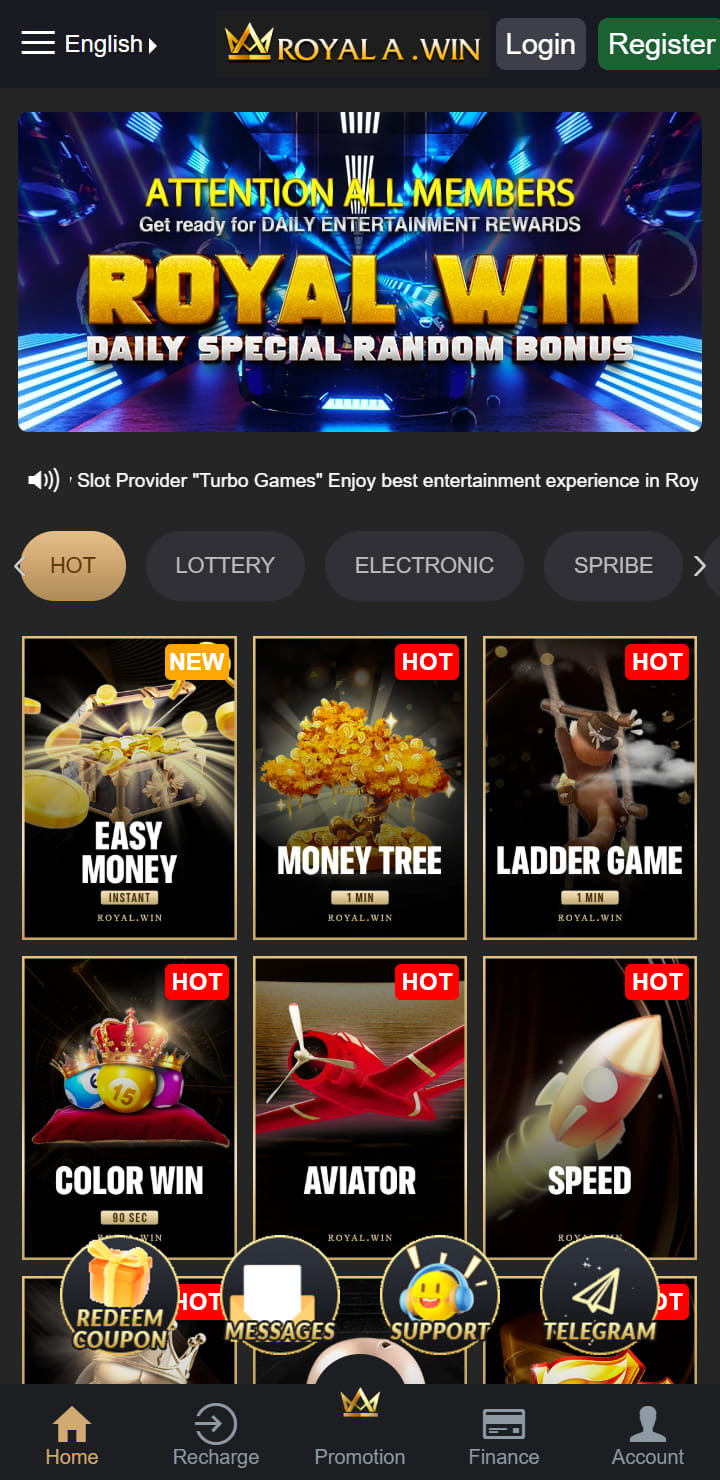720x1480 pixels.
Task: Launch the Money Tree game
Action: tap(359, 788)
